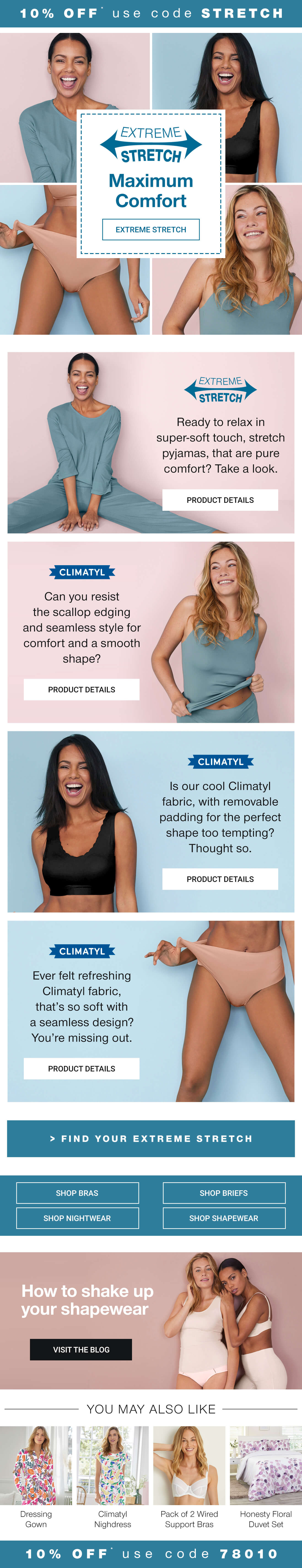Screen dimensions: 302x1568
Task: Tap the top 10% off STRETCH code banner
Action: (x=151, y=13)
